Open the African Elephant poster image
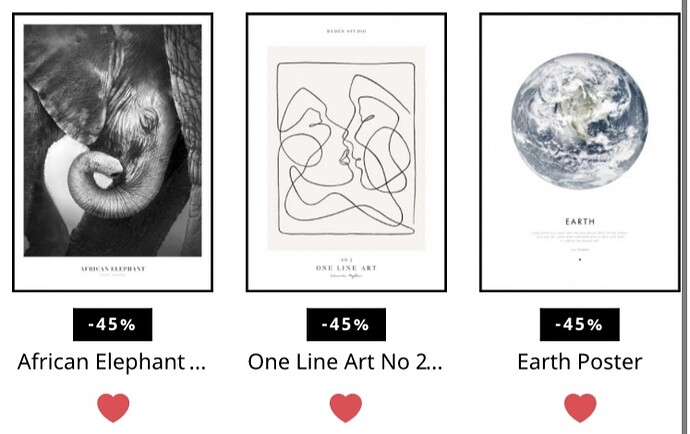The width and height of the screenshot is (690, 434). click(x=112, y=152)
